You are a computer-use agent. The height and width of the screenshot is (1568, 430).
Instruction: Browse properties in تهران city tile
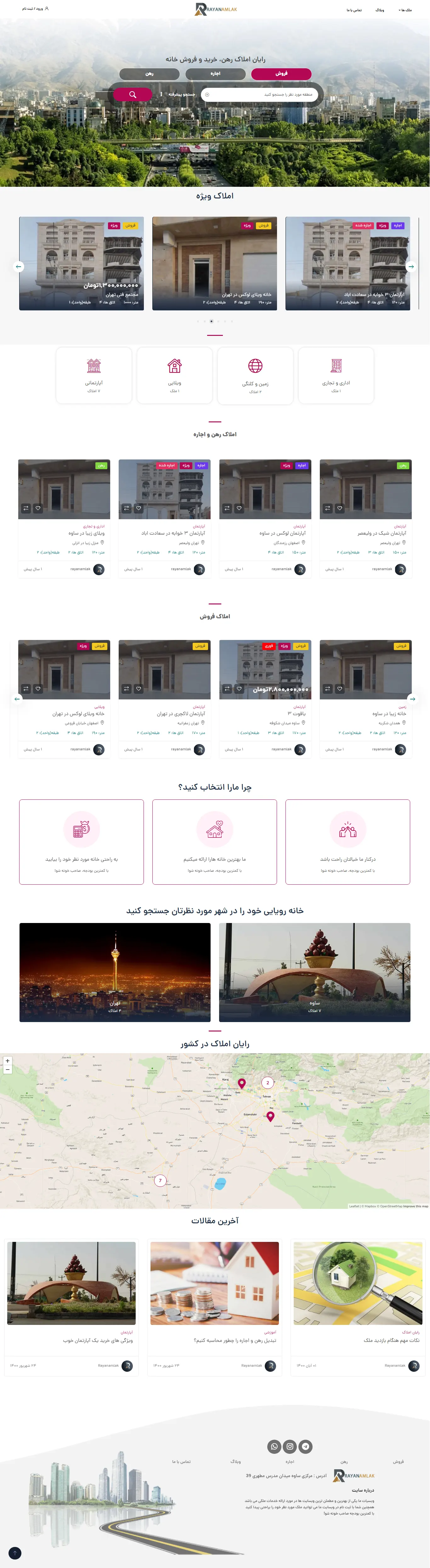pos(115,972)
